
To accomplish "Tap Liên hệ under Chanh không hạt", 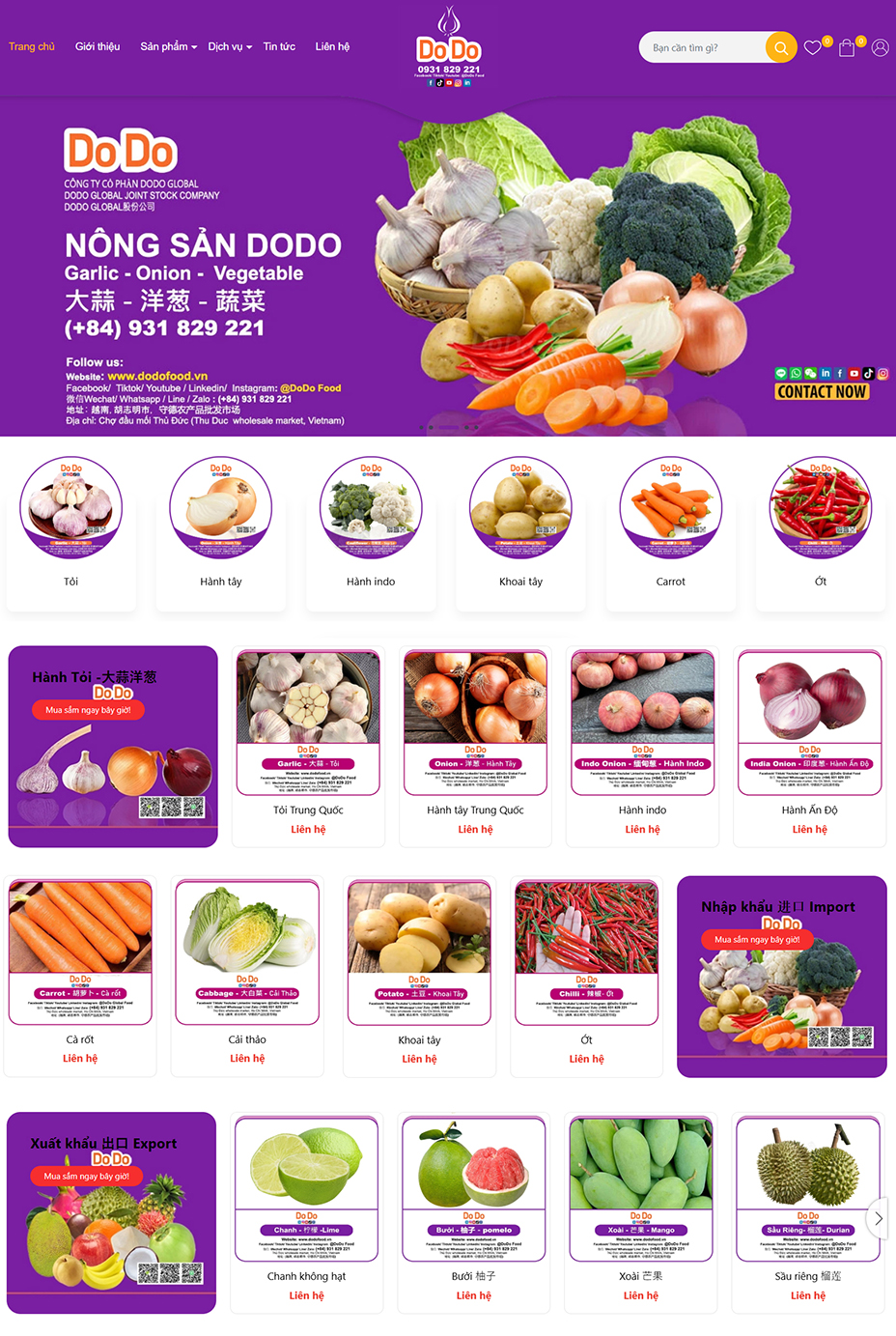I will pos(306,1295).
